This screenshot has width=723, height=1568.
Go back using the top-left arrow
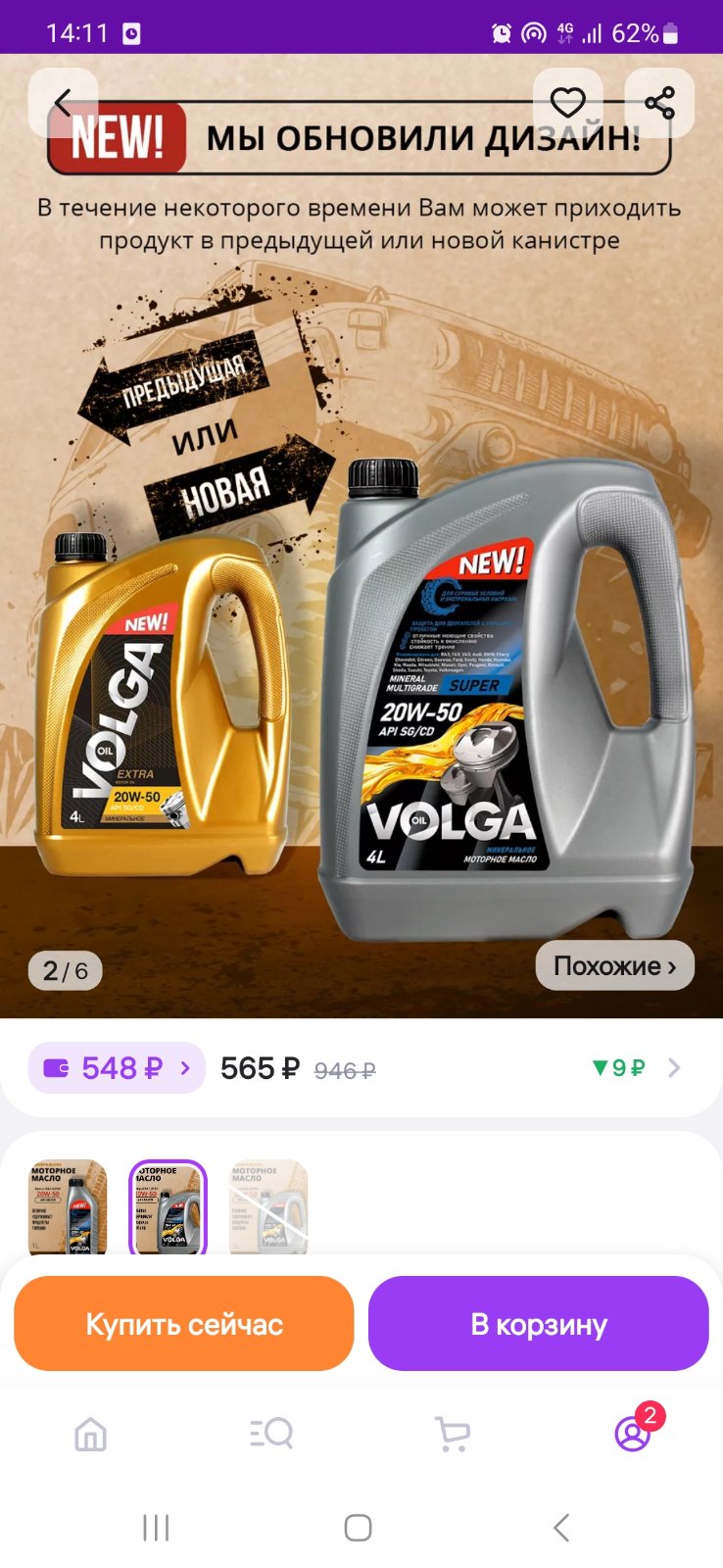coord(64,102)
